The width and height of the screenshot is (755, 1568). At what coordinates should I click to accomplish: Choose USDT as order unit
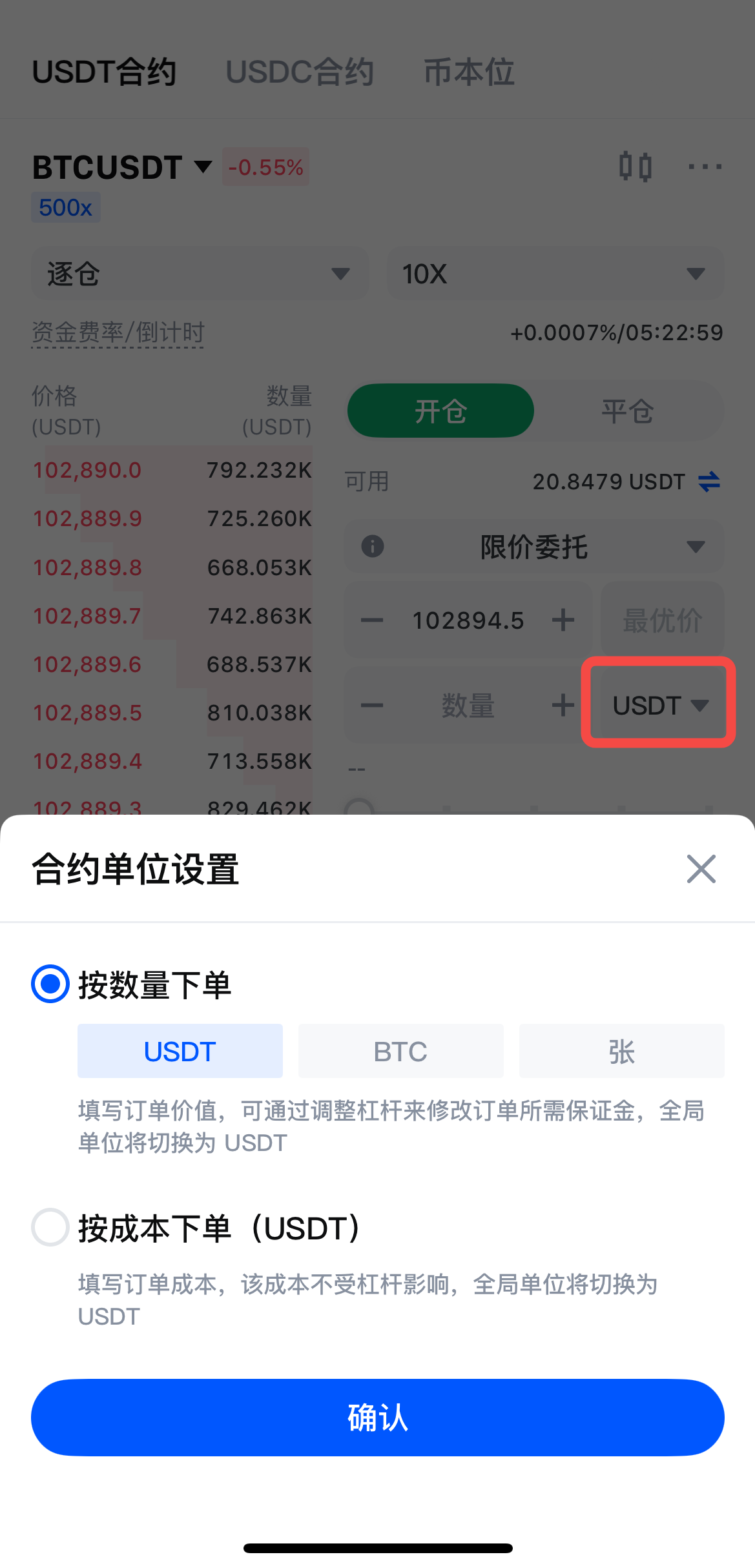(180, 1051)
